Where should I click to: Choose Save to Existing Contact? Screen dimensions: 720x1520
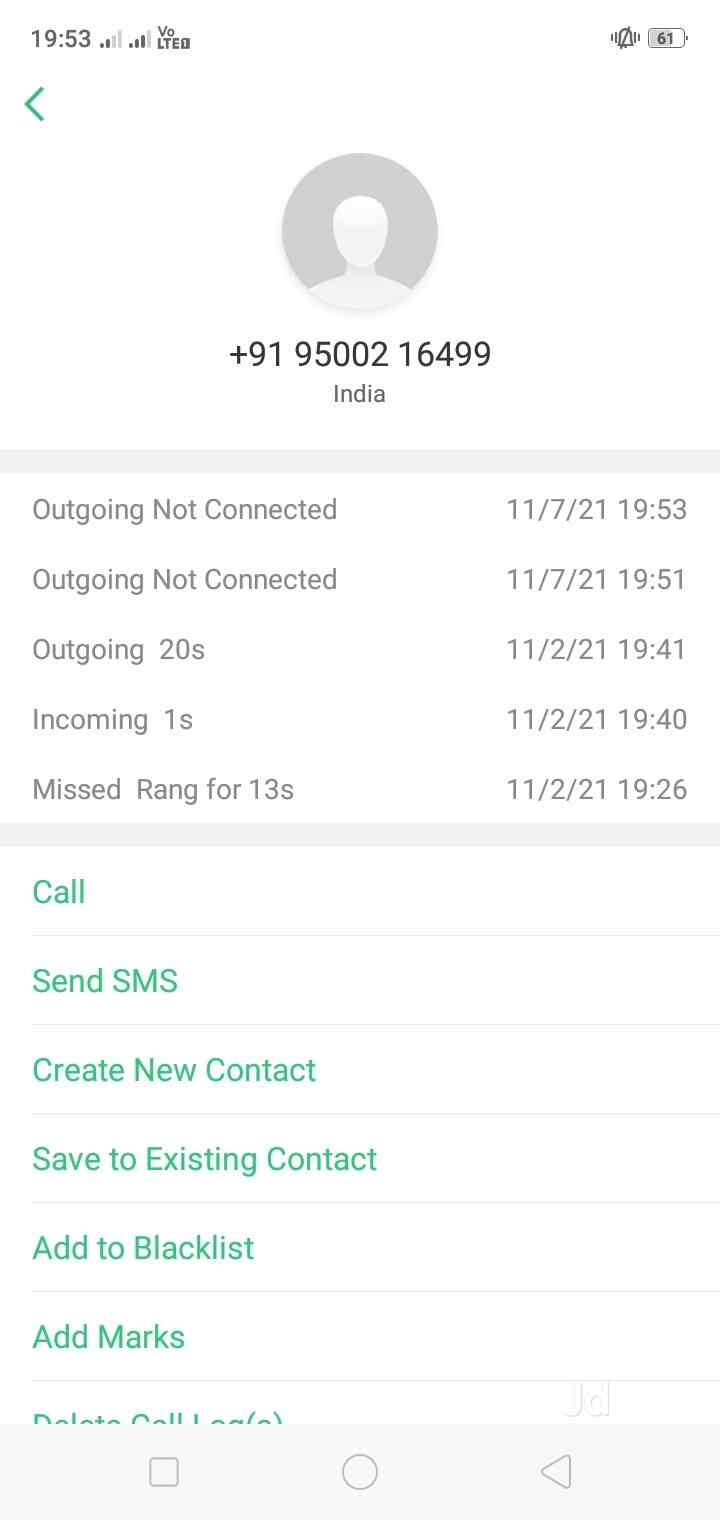[x=204, y=1159]
